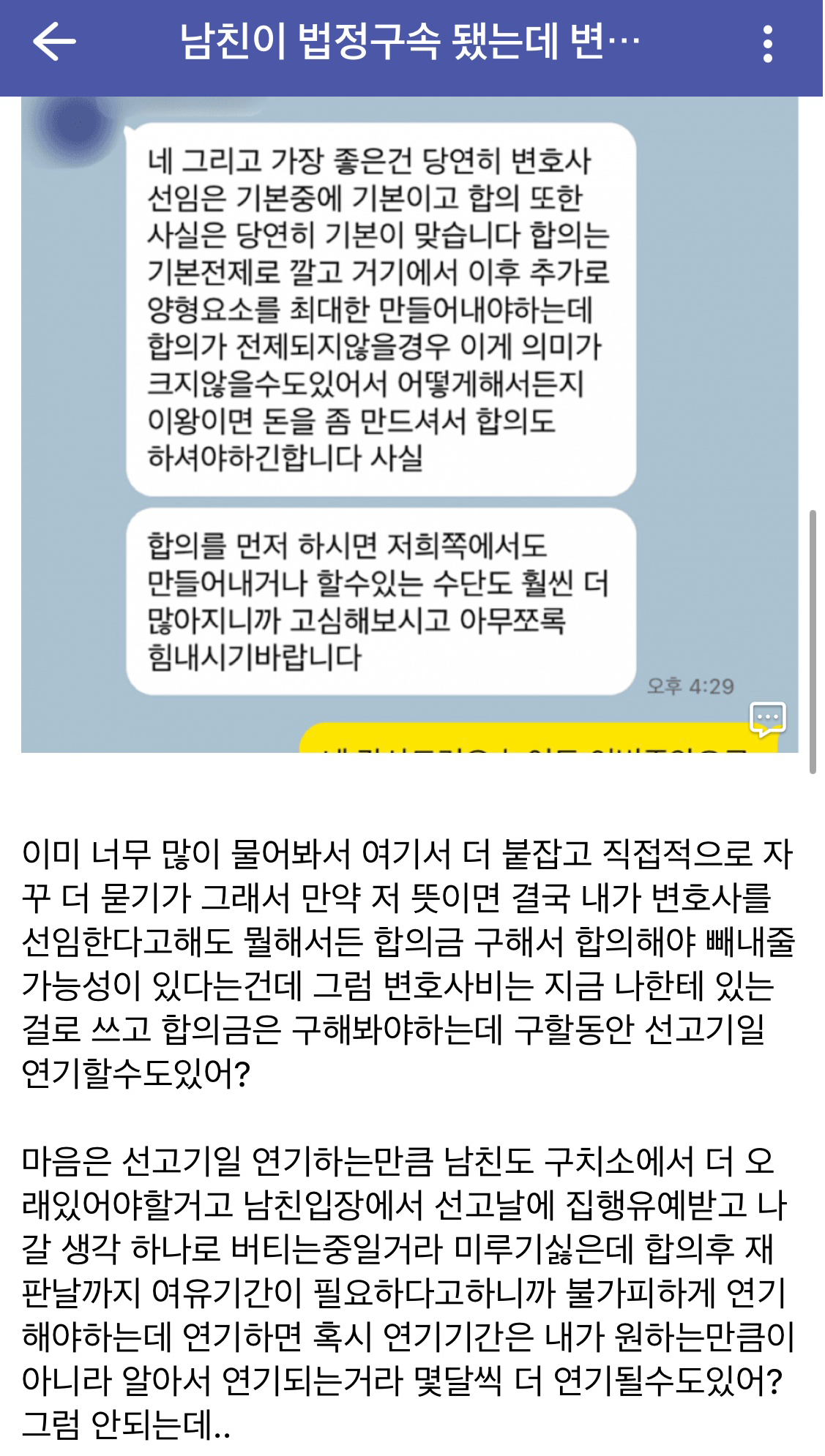
Task: Open the three-dot overflow menu
Action: tap(767, 44)
